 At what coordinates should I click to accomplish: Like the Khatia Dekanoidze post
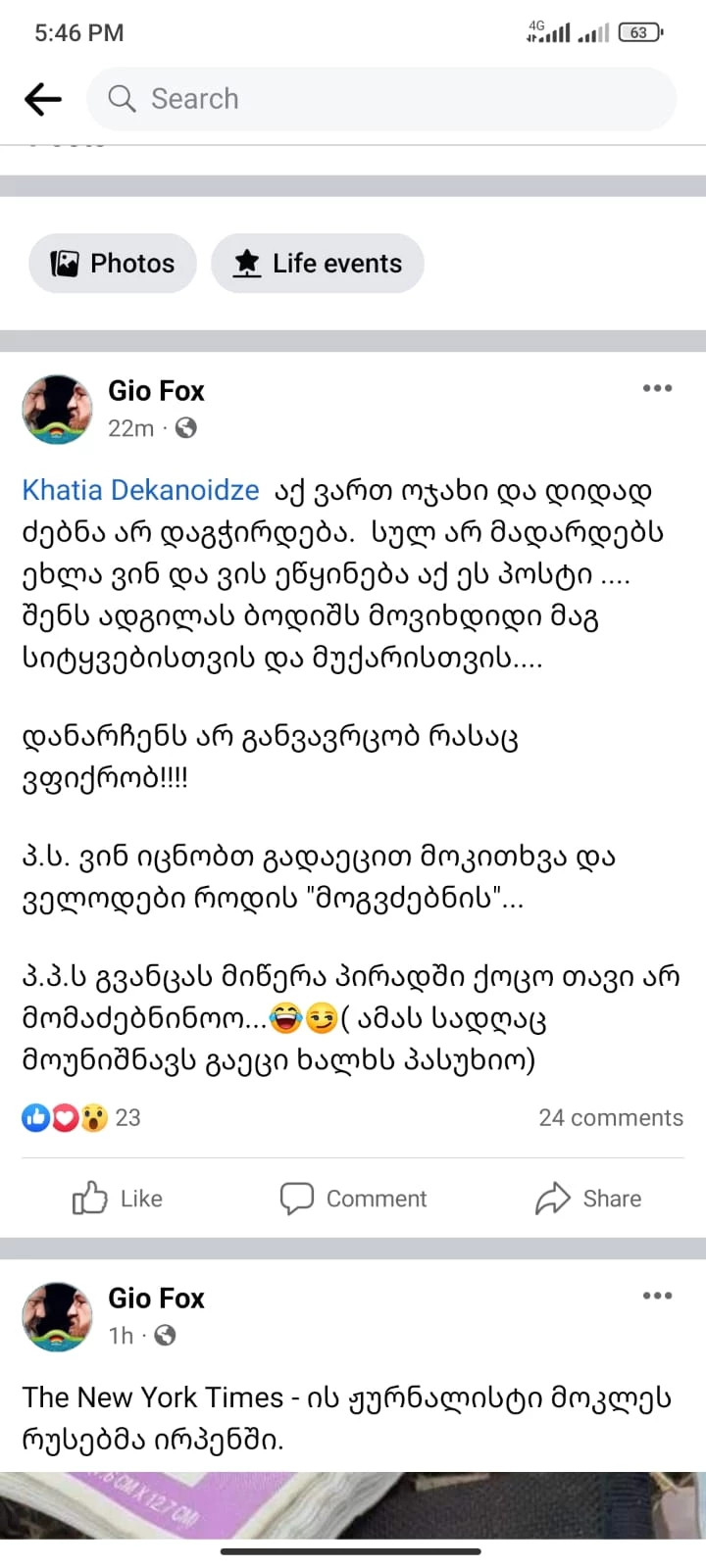tap(118, 1198)
